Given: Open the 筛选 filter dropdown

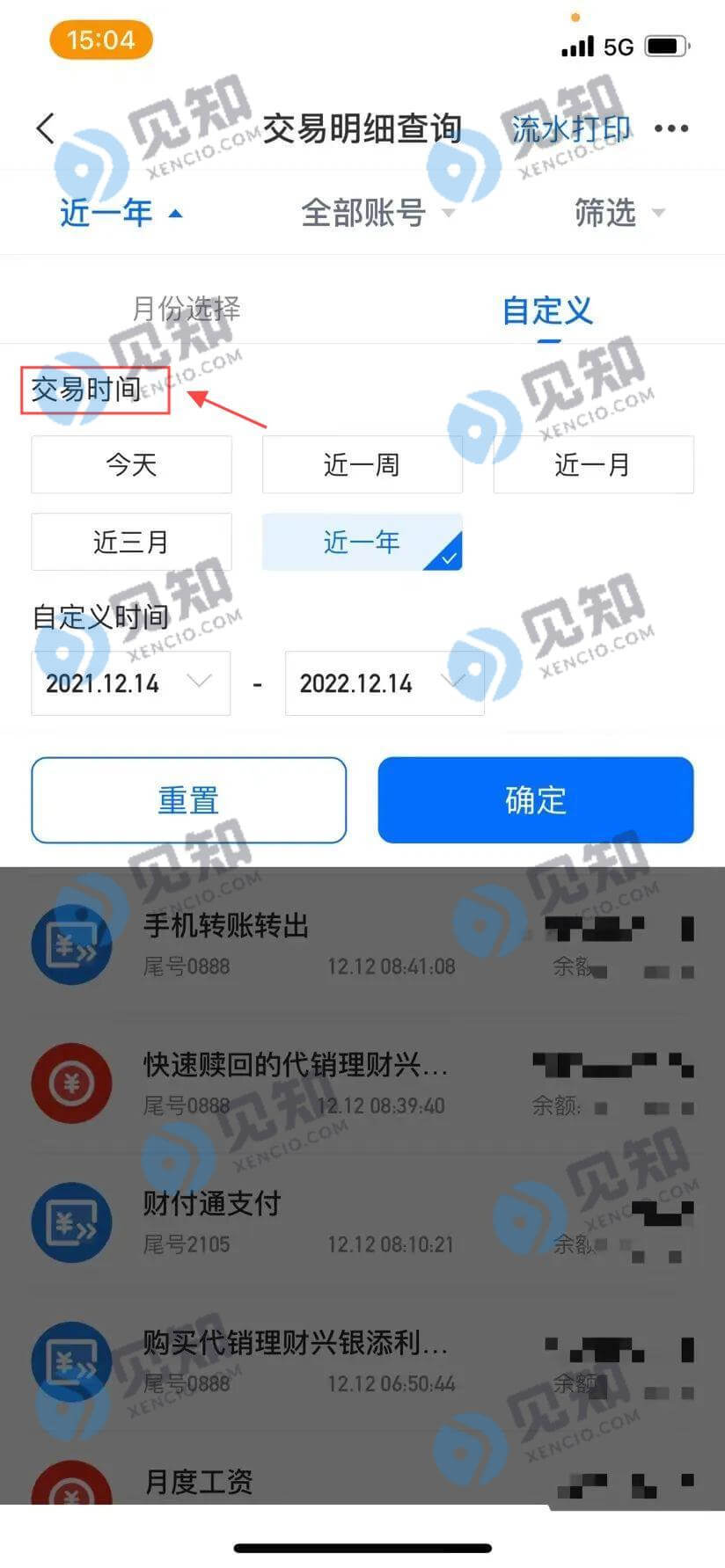Looking at the screenshot, I should coord(619,213).
